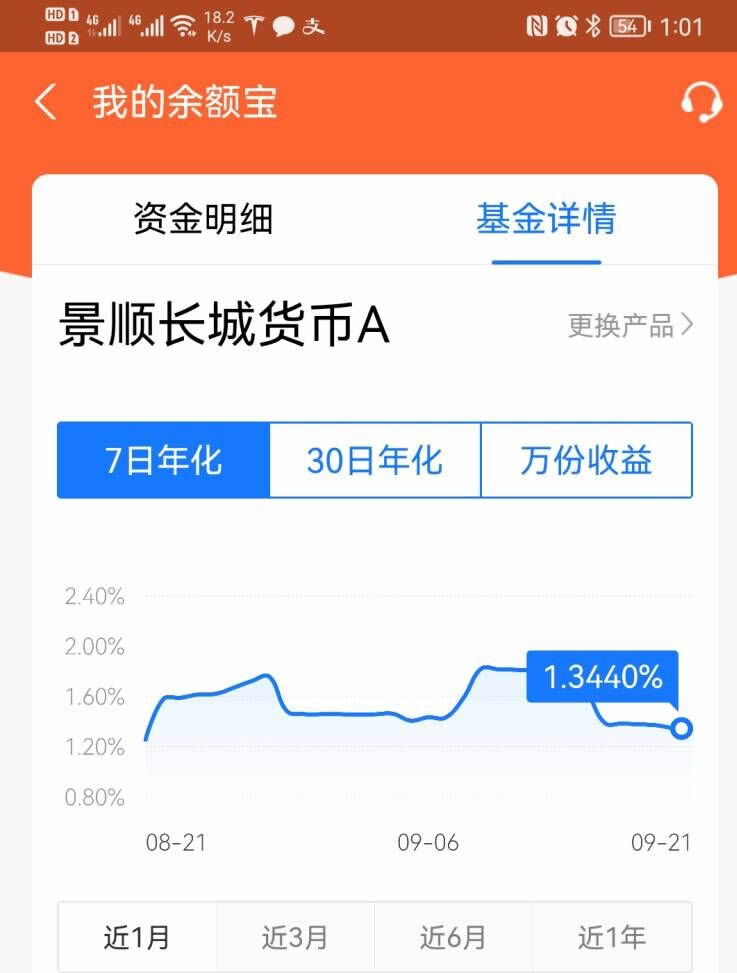Select the 近1月 time range
The image size is (737, 973).
click(137, 937)
